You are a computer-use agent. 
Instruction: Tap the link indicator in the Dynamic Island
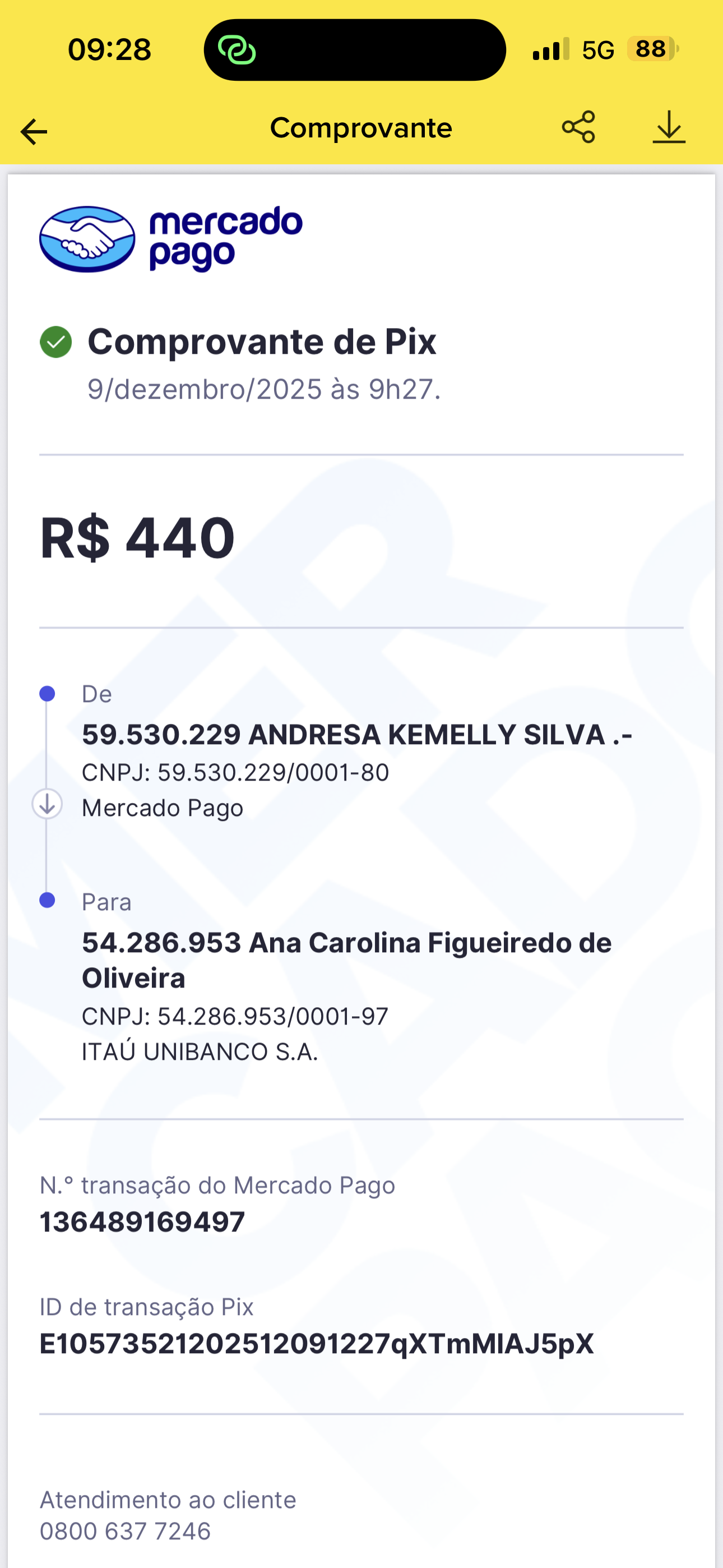click(x=237, y=50)
